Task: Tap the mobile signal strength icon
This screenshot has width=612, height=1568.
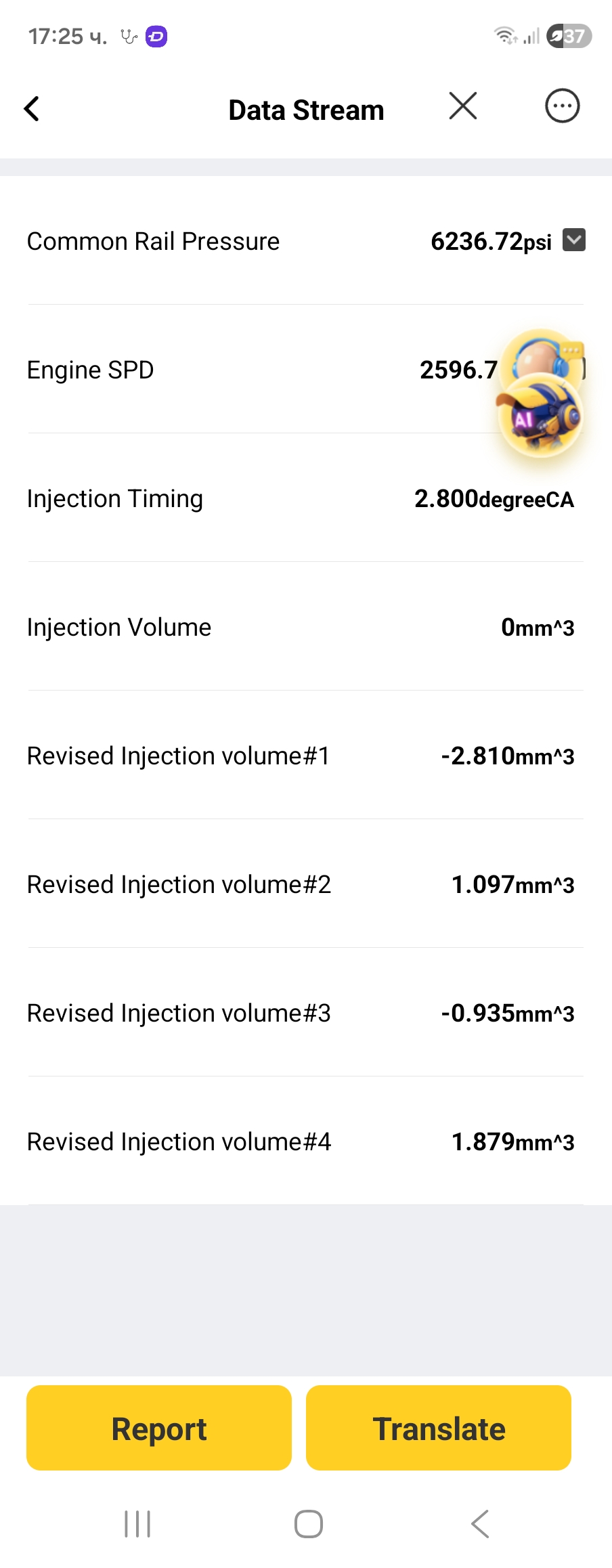Action: point(531,37)
